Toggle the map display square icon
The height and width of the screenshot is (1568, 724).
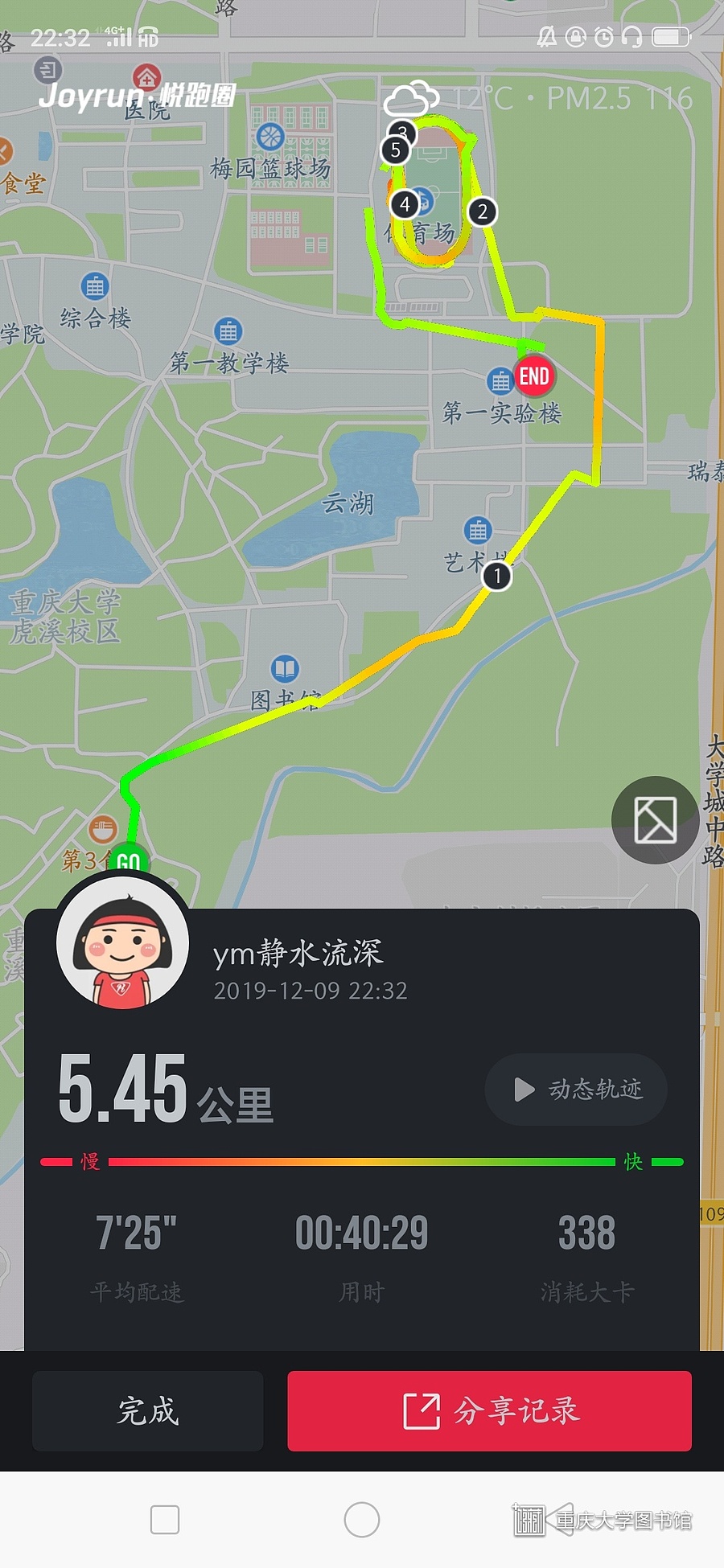[x=655, y=820]
